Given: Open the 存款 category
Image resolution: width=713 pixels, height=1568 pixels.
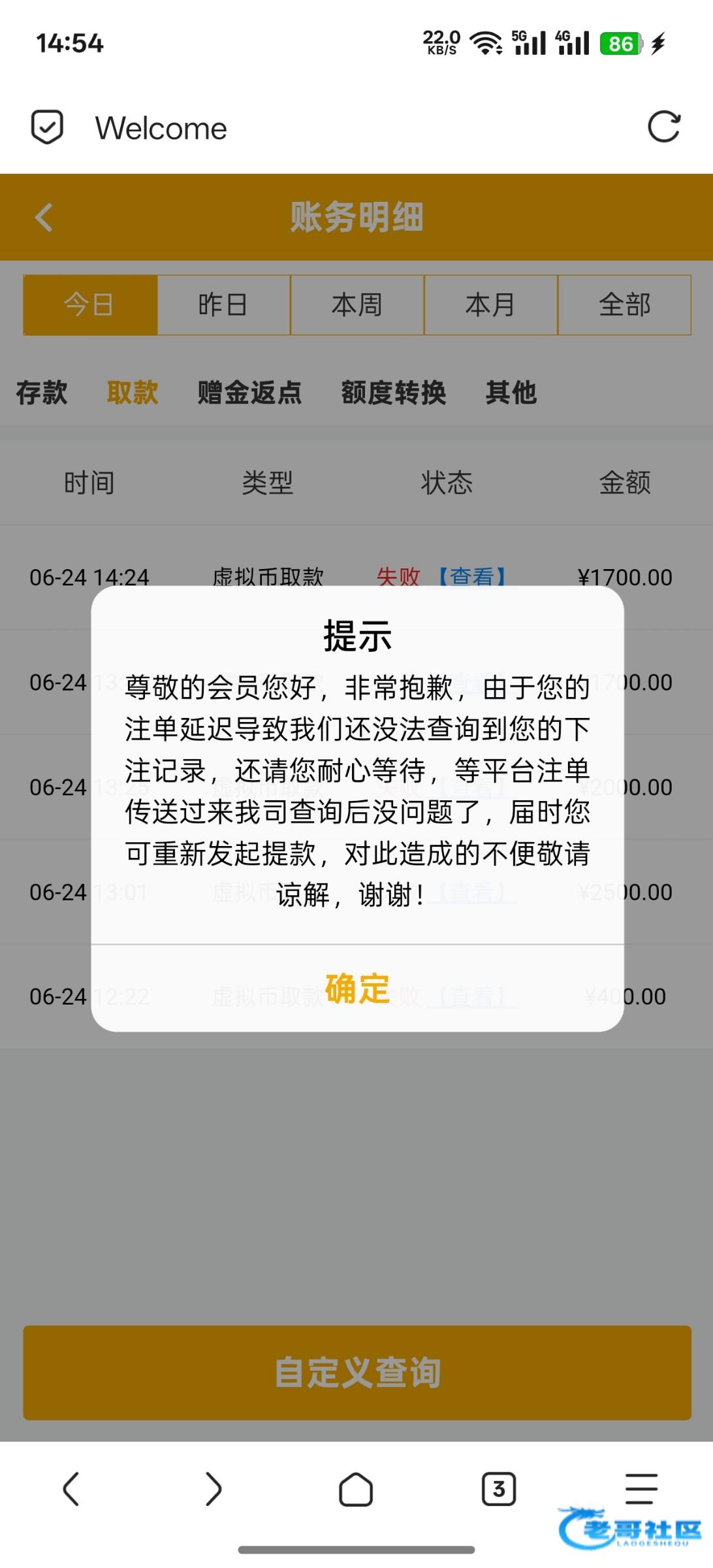Looking at the screenshot, I should point(42,393).
